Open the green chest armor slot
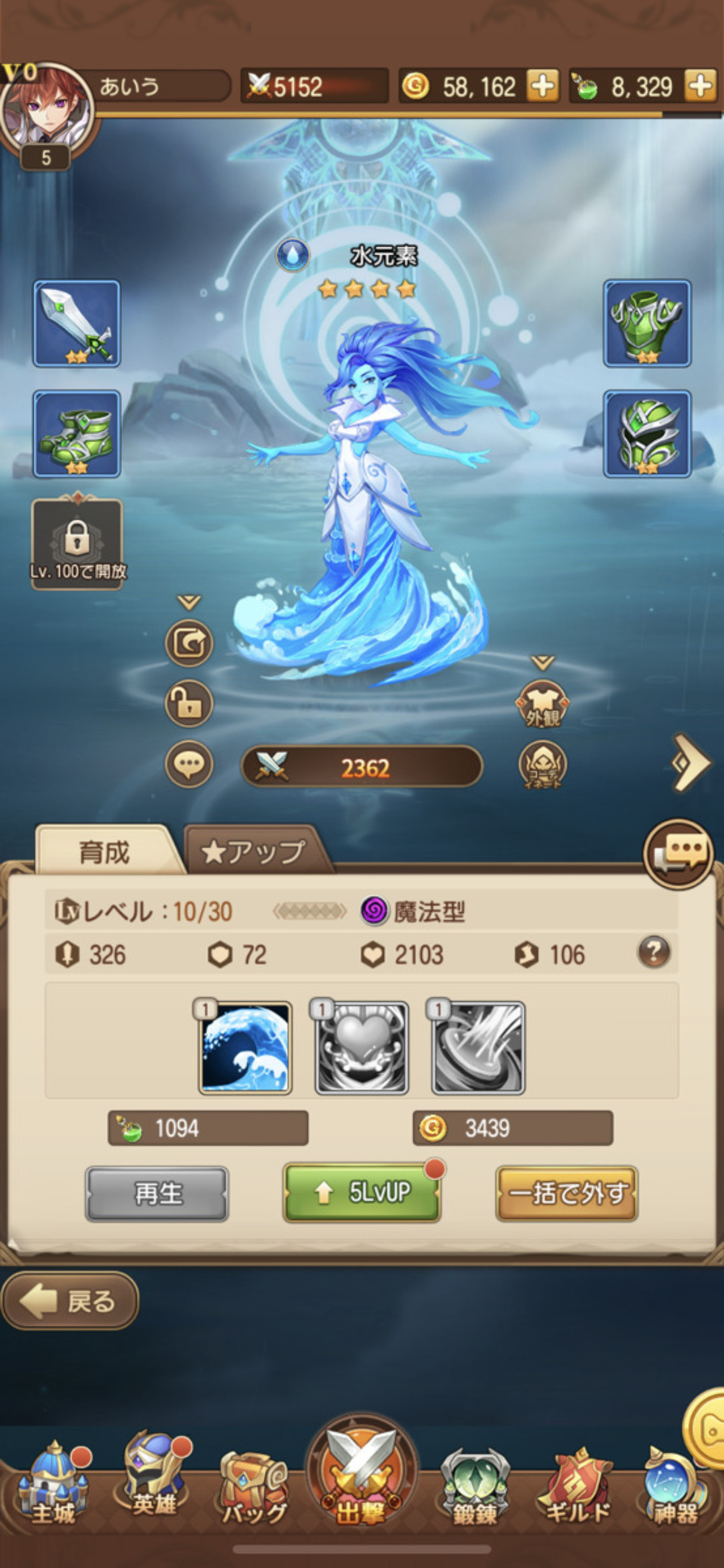The height and width of the screenshot is (1568, 724). coord(647,323)
